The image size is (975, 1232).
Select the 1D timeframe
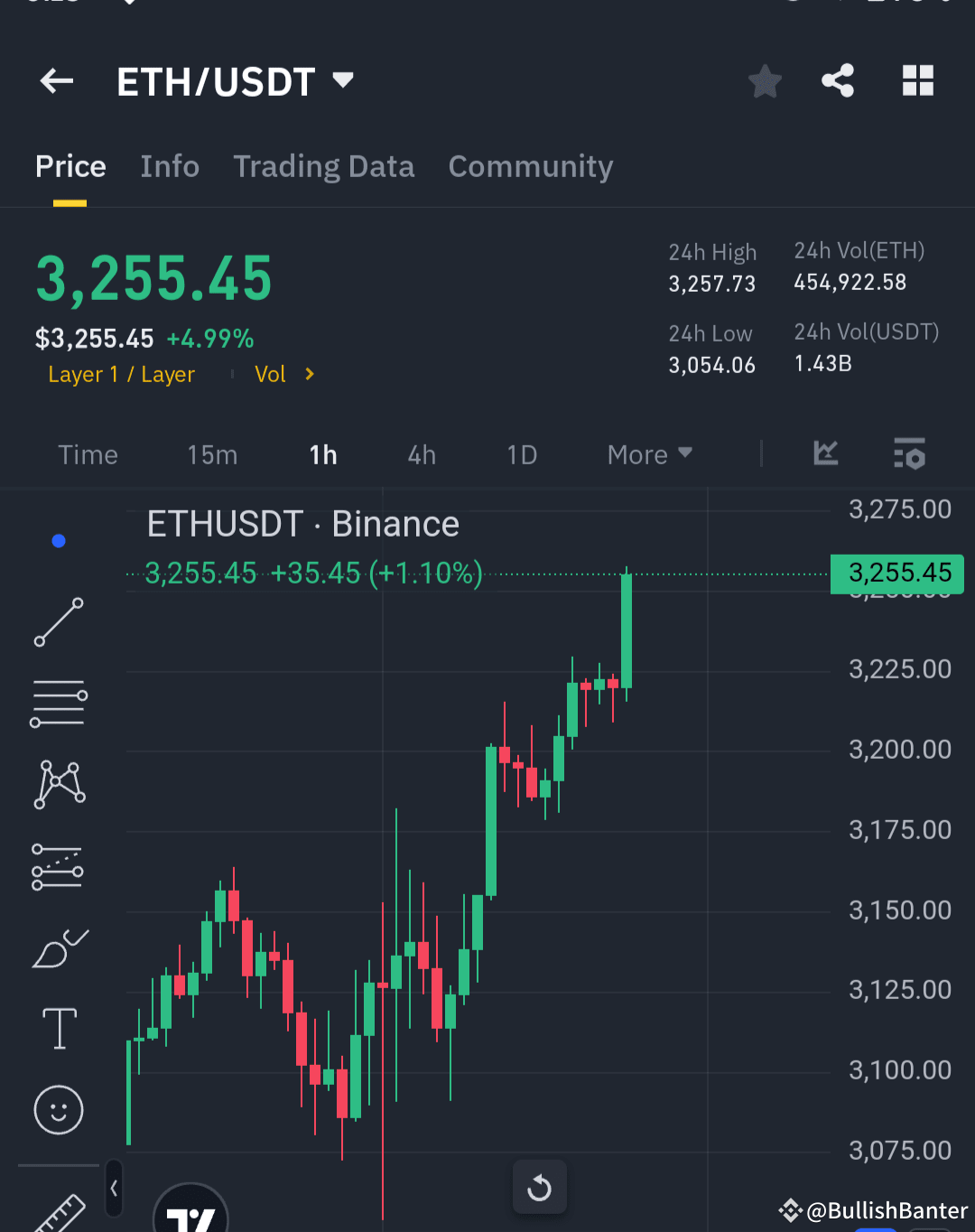tap(522, 454)
